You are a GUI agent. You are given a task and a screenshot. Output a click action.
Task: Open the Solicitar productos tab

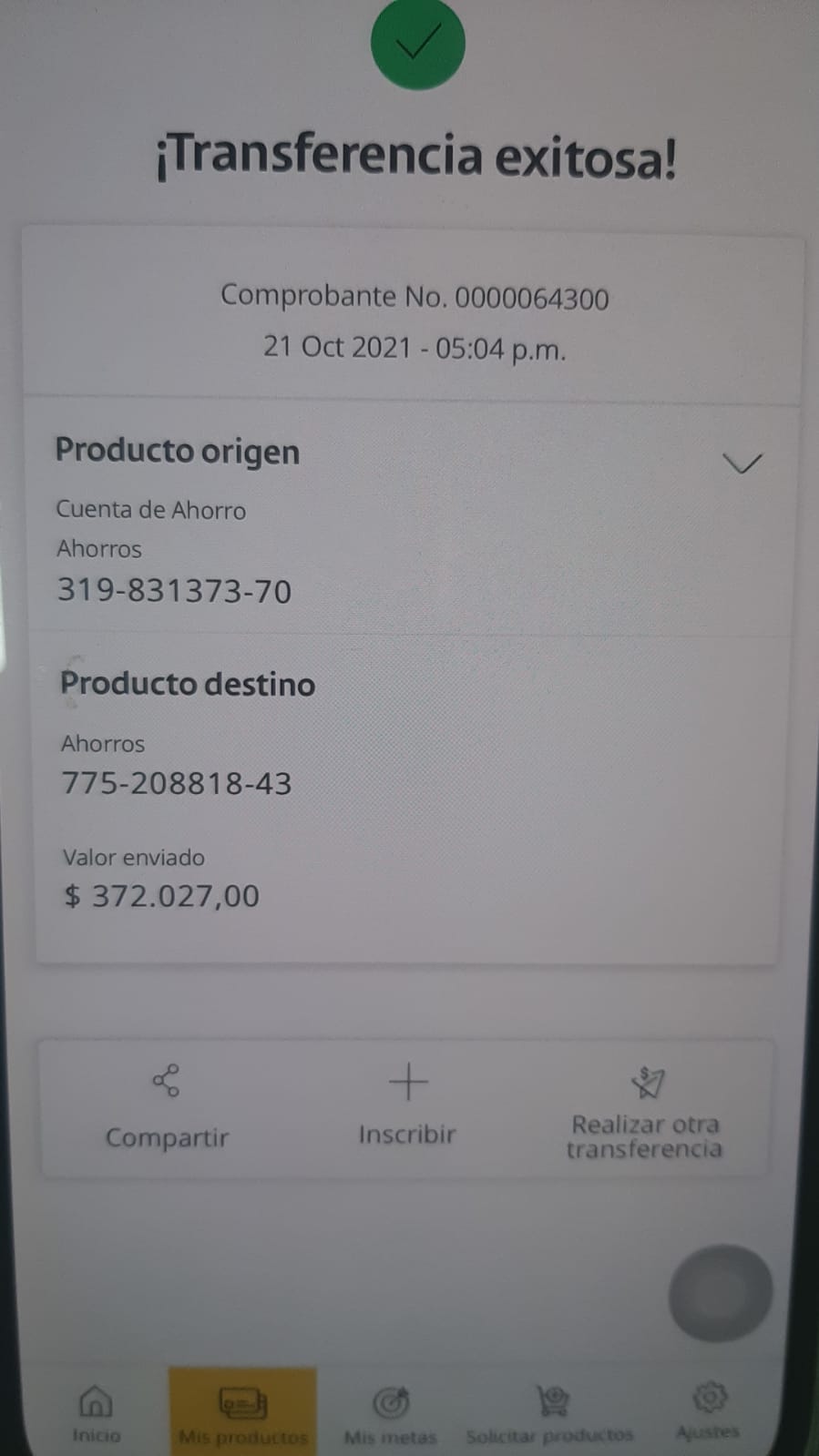point(549,1412)
